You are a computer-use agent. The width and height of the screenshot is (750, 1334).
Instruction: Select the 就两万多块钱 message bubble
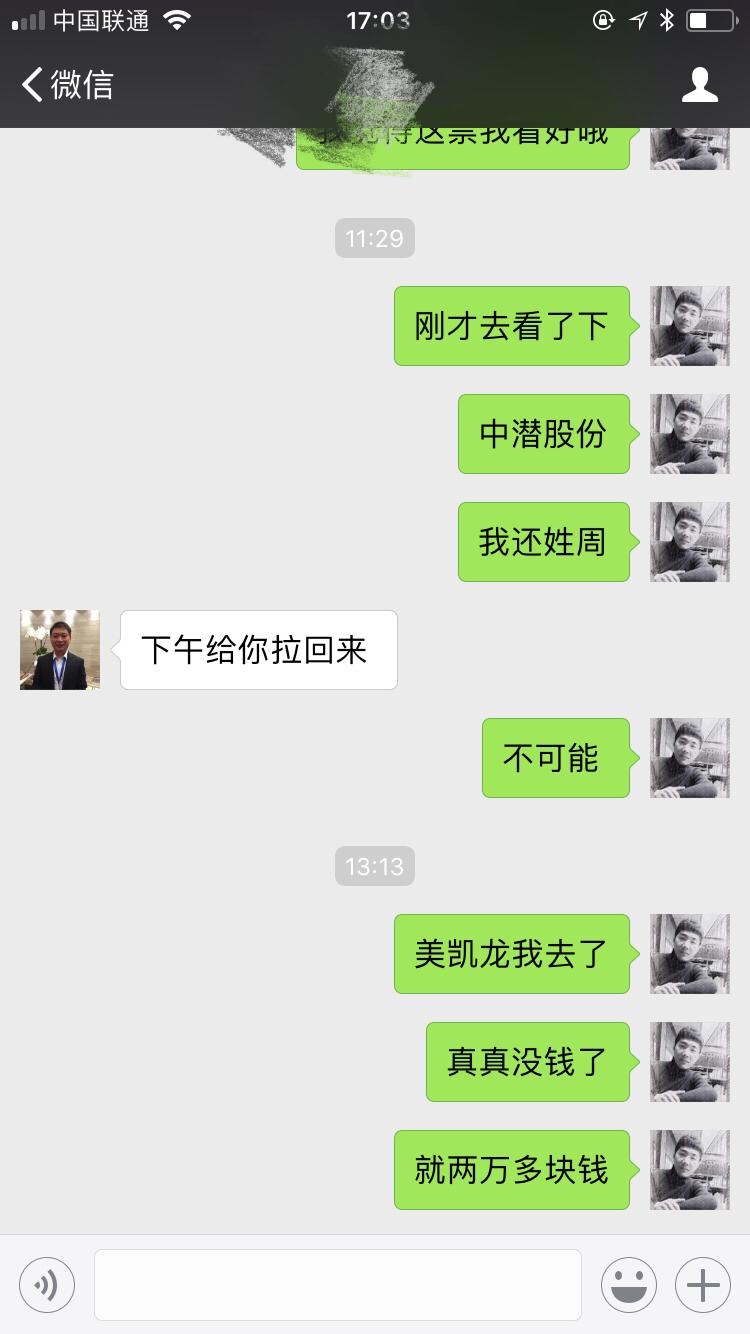pos(512,1170)
